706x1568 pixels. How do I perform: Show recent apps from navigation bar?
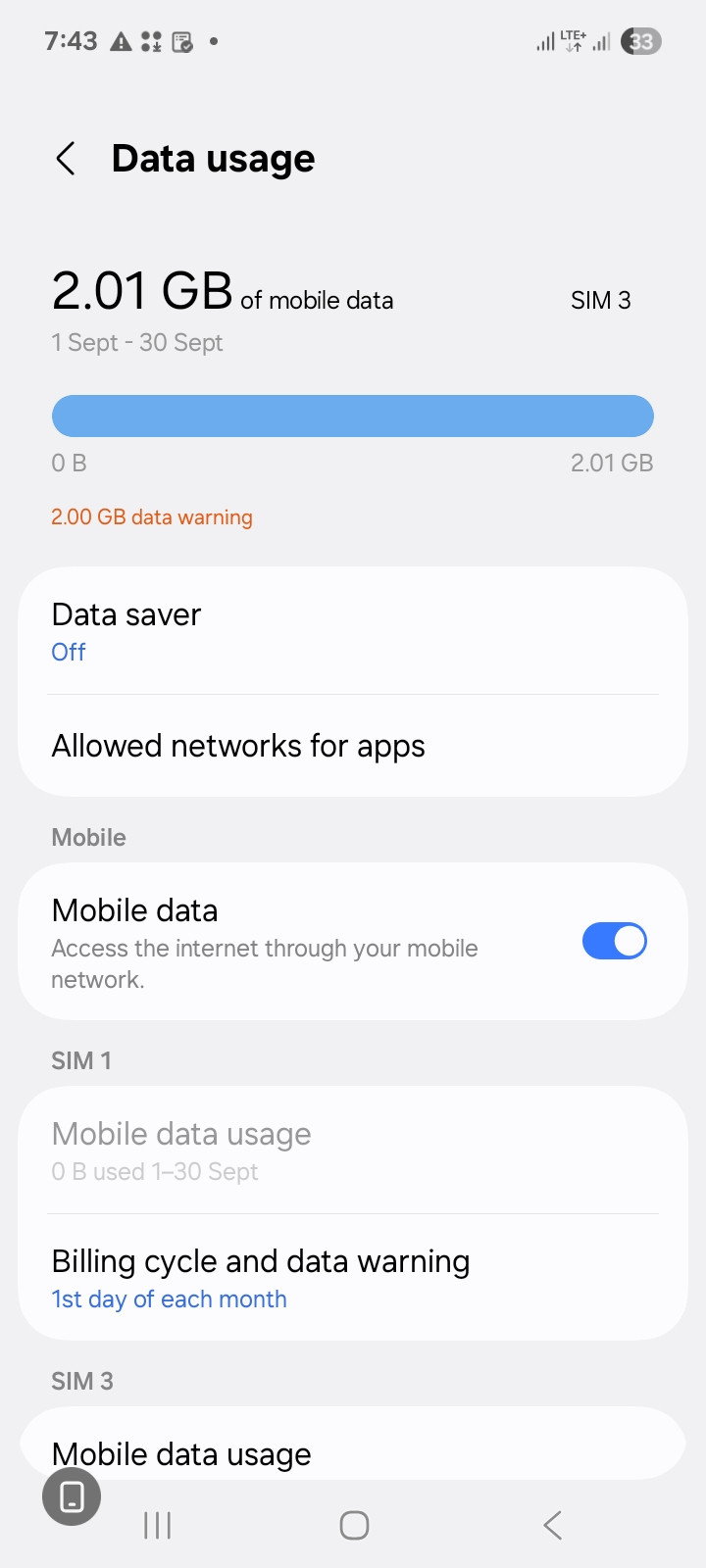pyautogui.click(x=157, y=1525)
